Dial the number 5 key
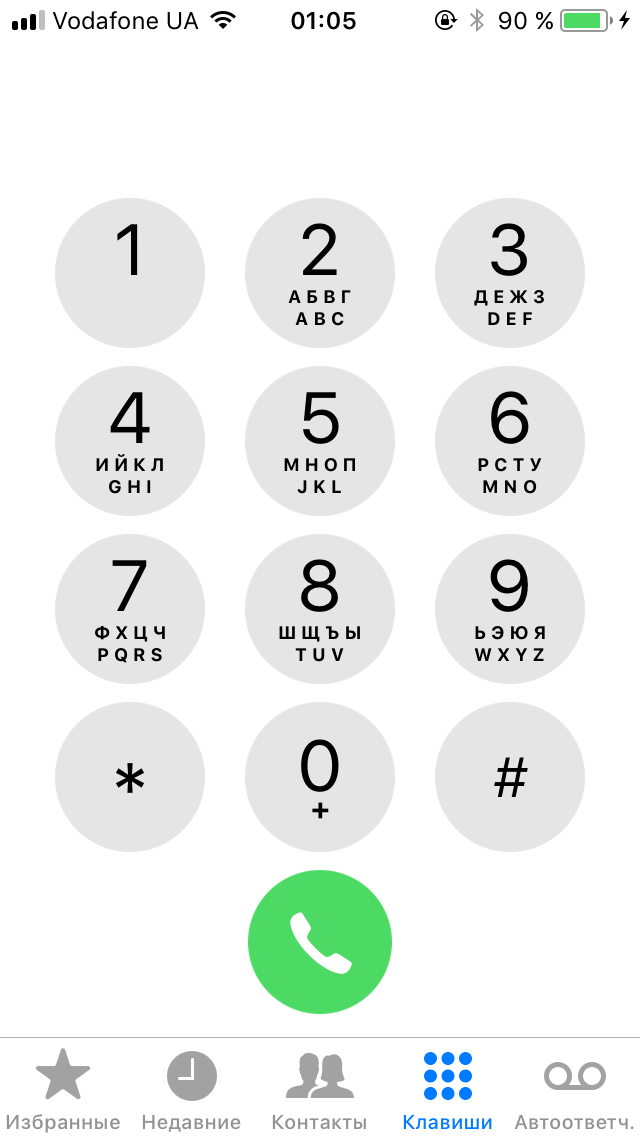 [x=320, y=441]
